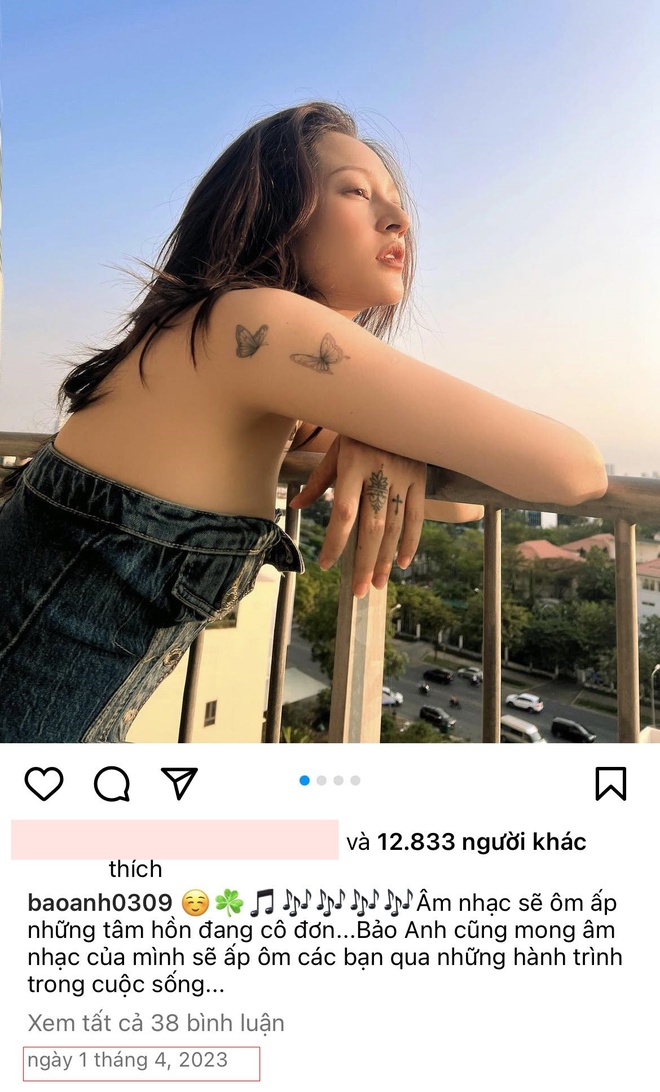View the 12.833 người khác likes list
Image resolution: width=660 pixels, height=1092 pixels.
tap(480, 842)
